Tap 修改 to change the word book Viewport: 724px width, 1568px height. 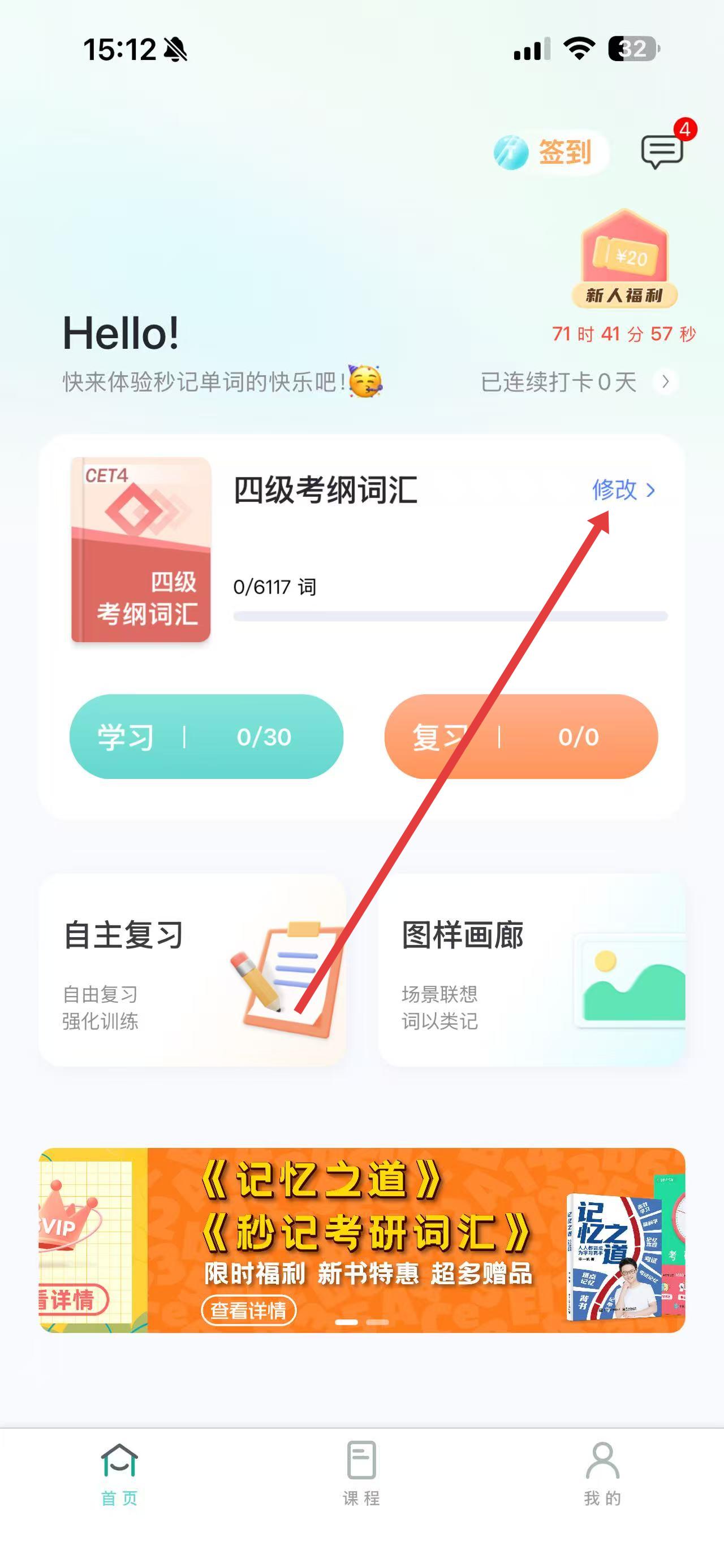tap(623, 490)
